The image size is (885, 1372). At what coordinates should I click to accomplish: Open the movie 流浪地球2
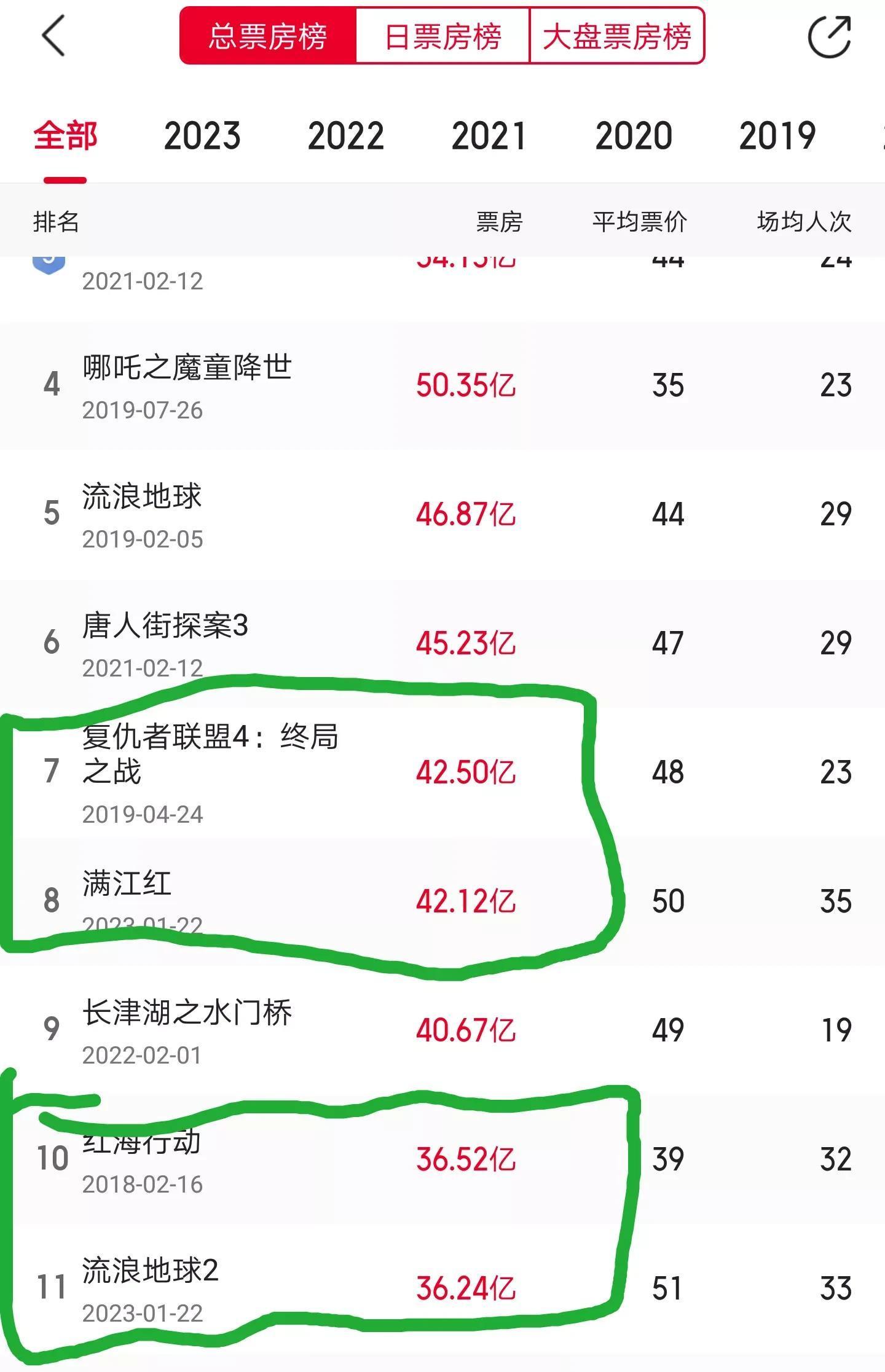[150, 1272]
